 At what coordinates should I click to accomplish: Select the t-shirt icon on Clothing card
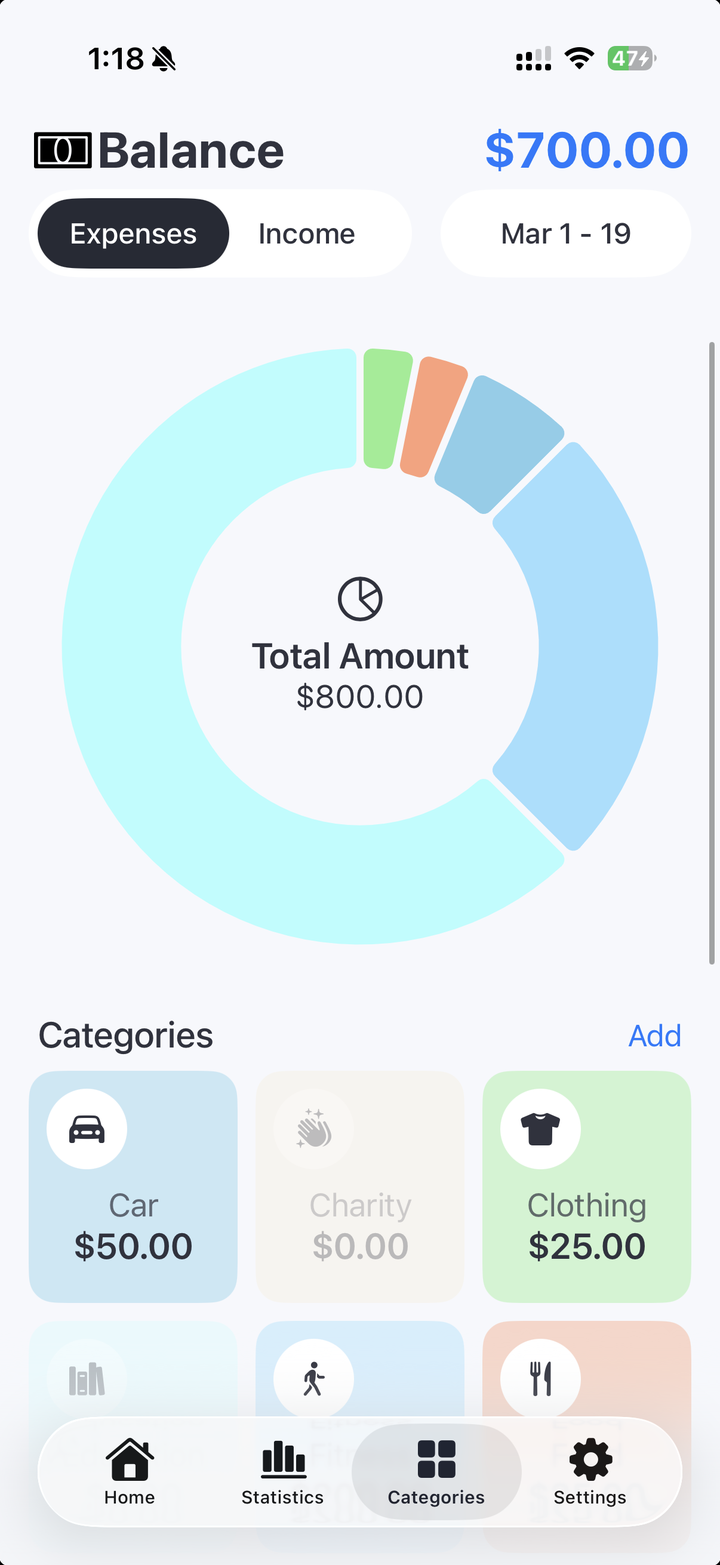click(x=540, y=1128)
